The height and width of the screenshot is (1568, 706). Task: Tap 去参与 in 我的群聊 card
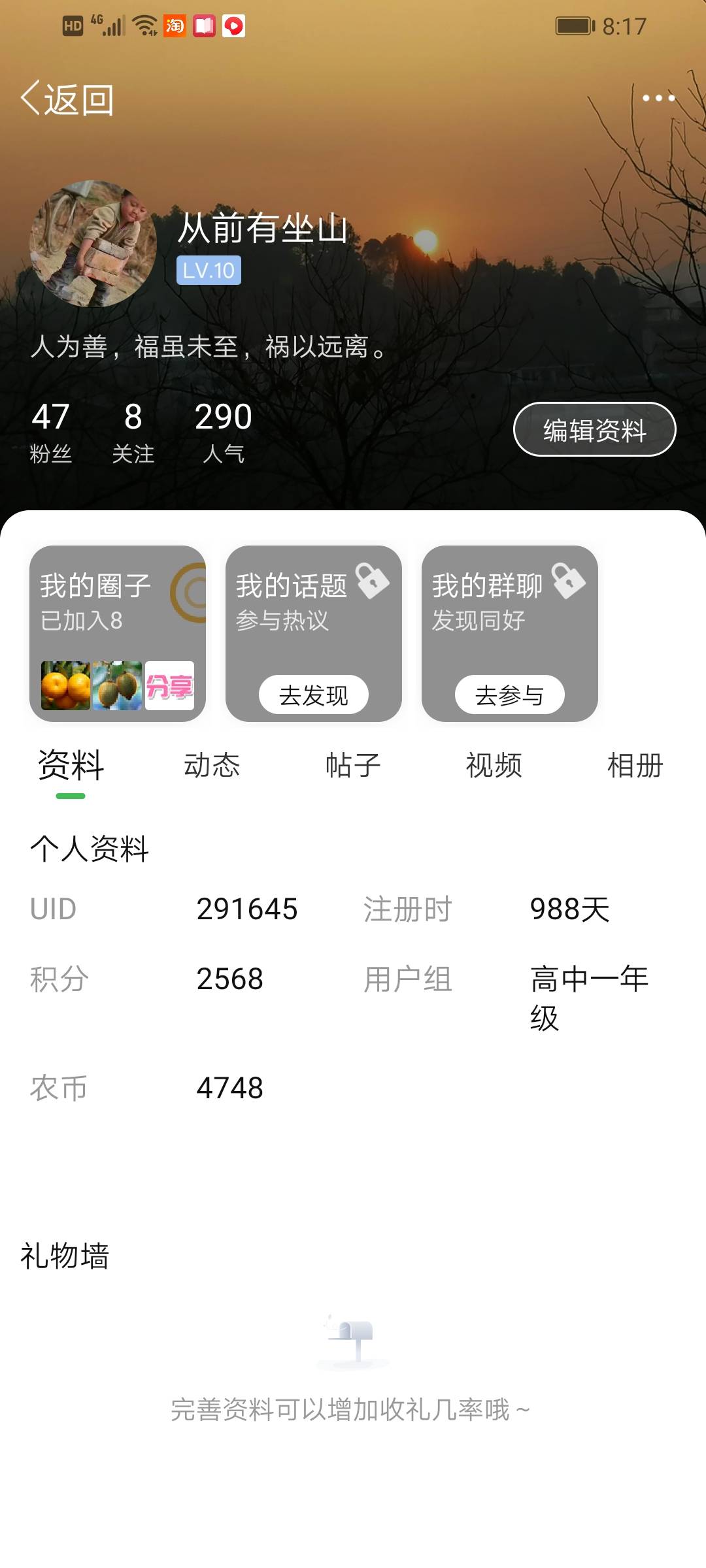[x=510, y=694]
